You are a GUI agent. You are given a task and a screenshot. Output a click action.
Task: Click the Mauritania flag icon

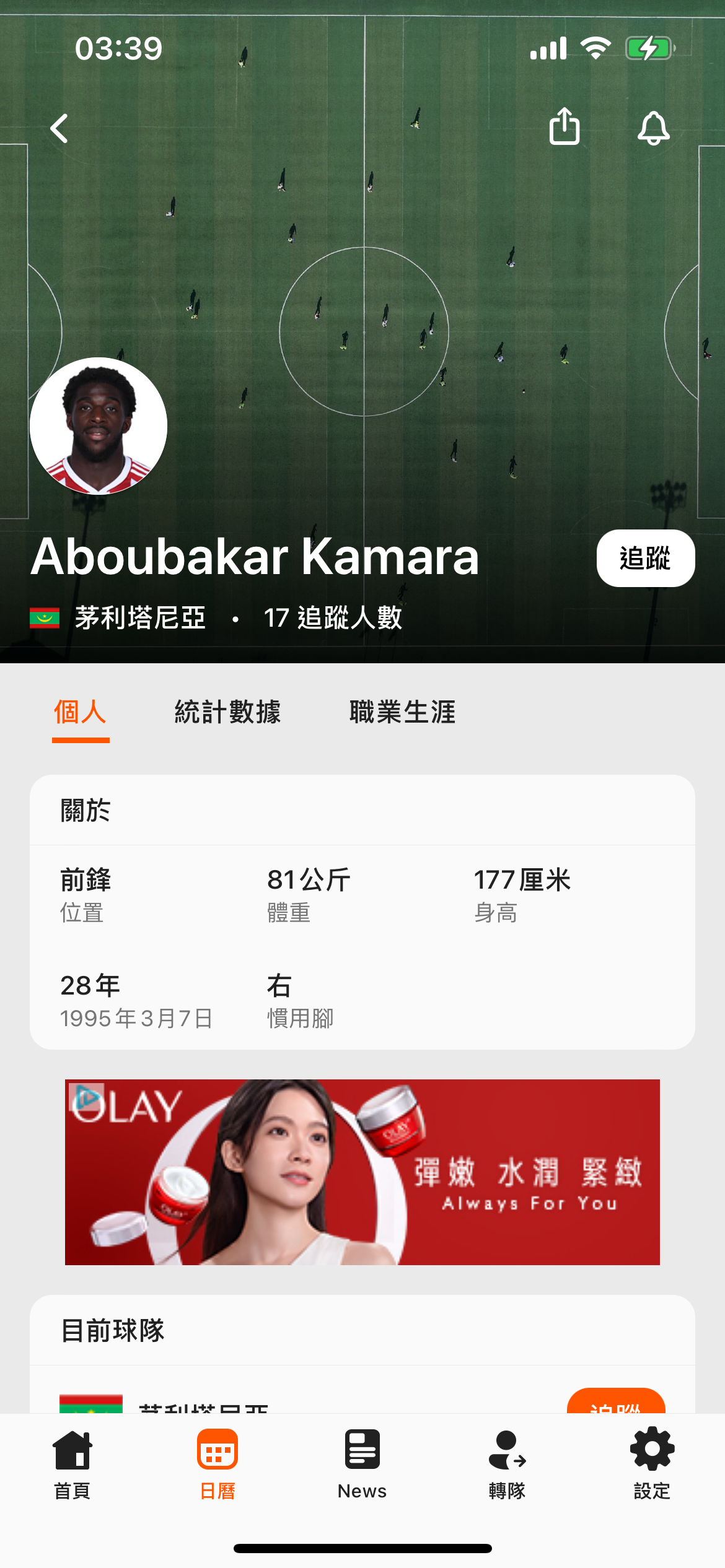click(x=44, y=617)
